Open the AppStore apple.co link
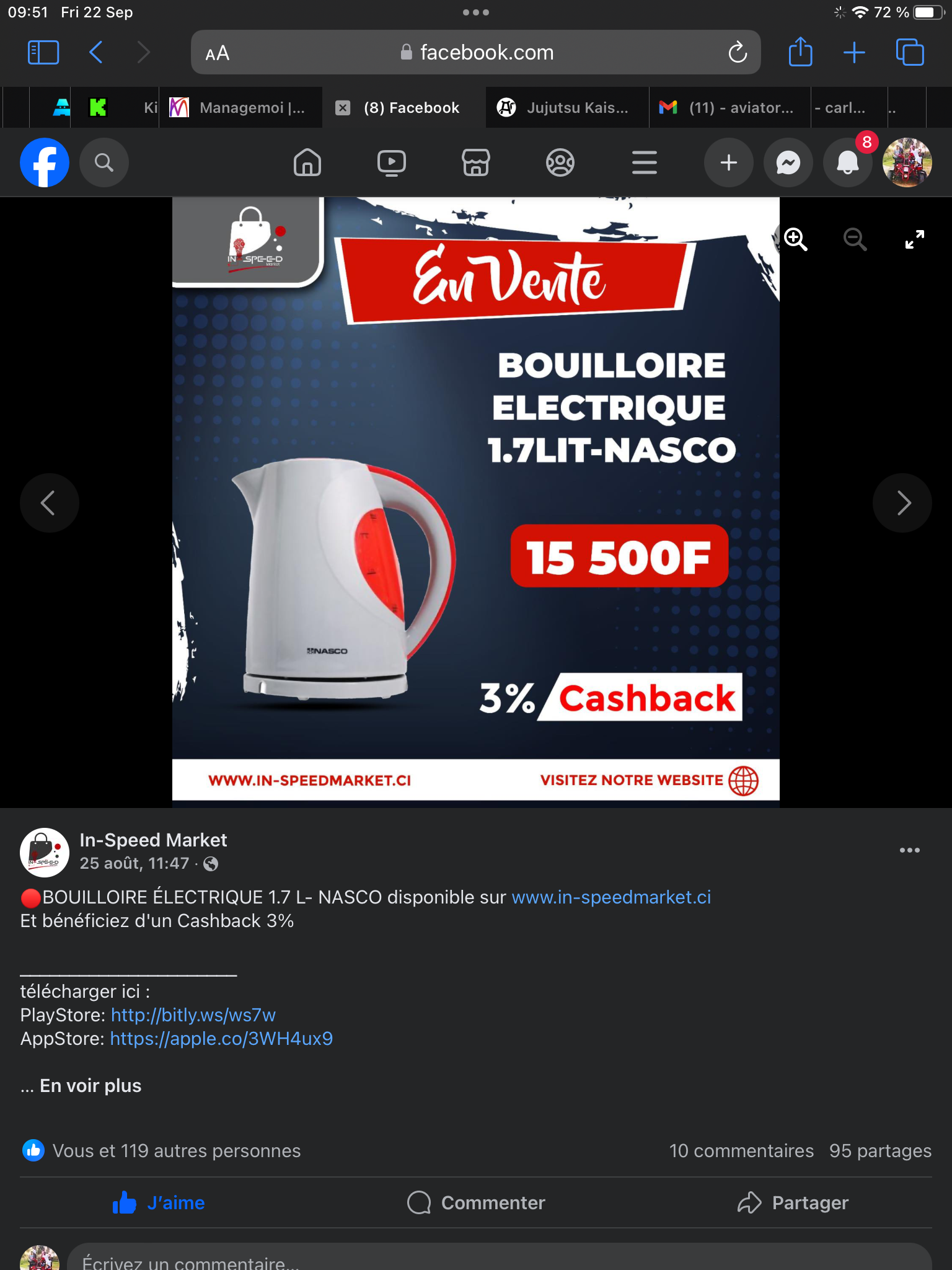 coord(221,1039)
